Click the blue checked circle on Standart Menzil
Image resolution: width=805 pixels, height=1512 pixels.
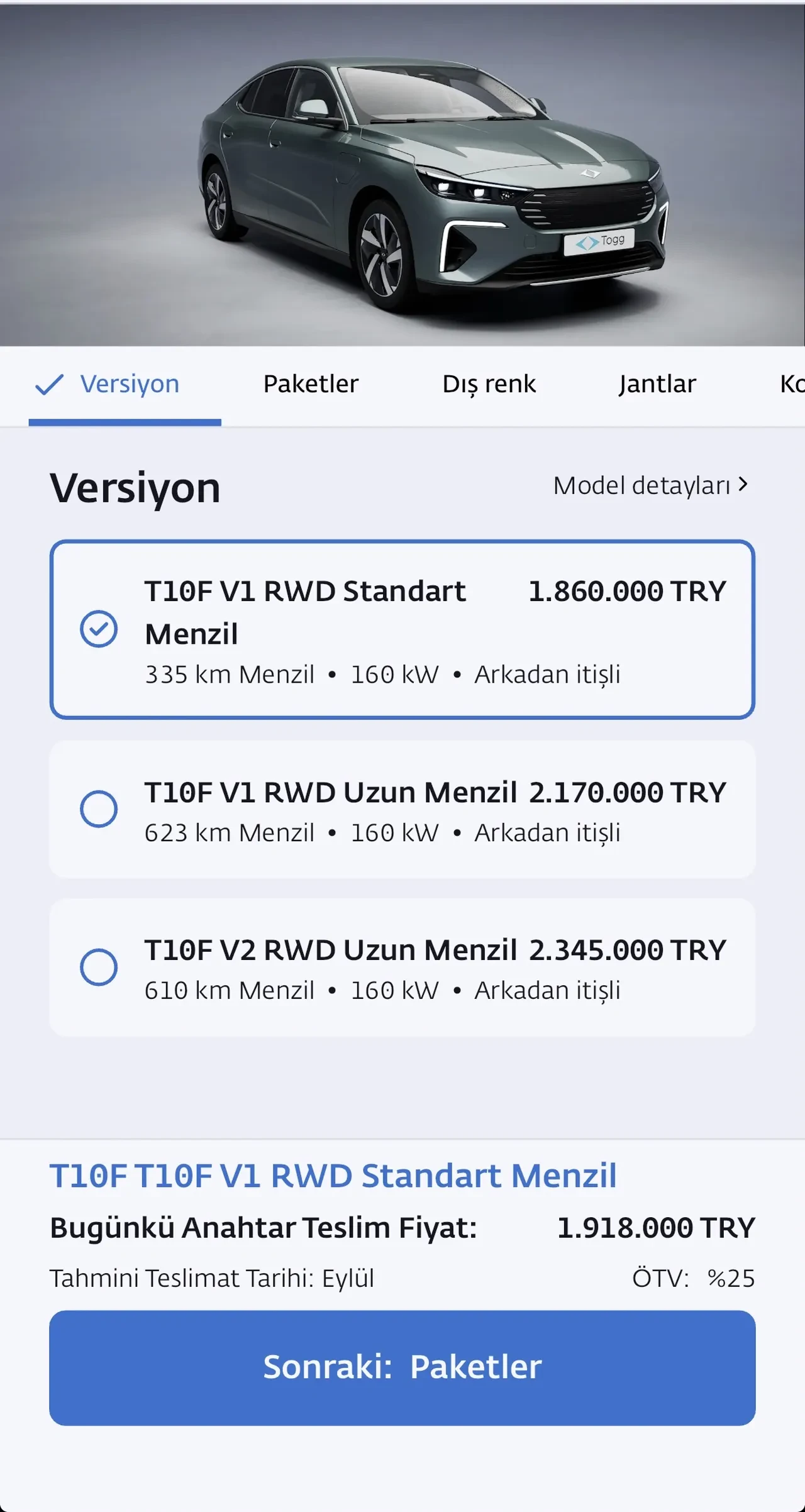[98, 629]
